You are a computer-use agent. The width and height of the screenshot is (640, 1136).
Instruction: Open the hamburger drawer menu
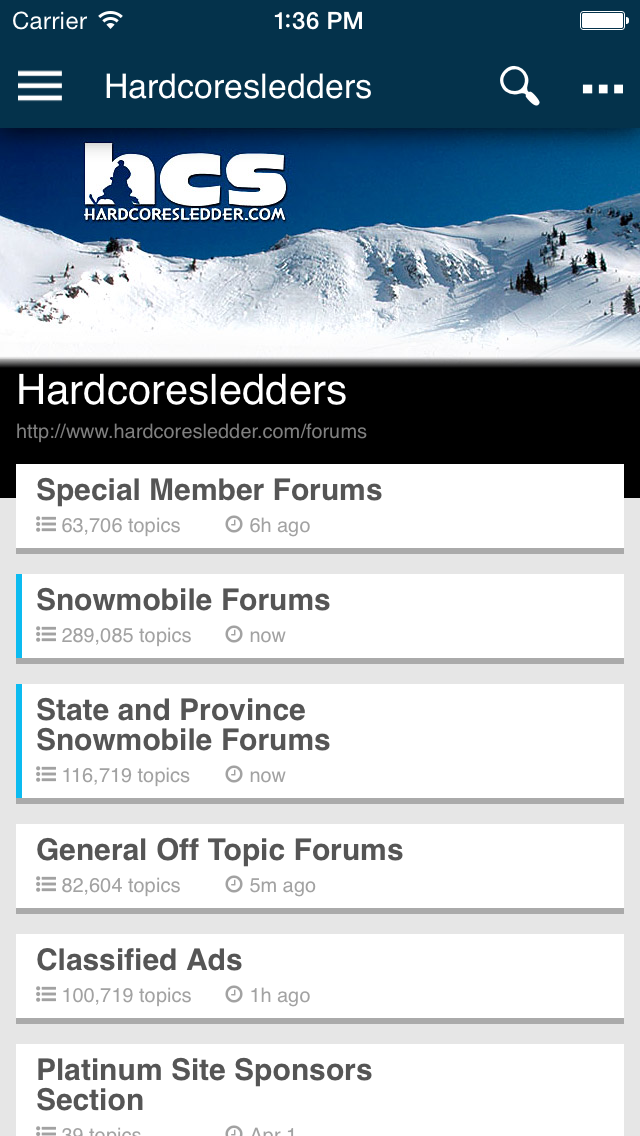pos(40,87)
